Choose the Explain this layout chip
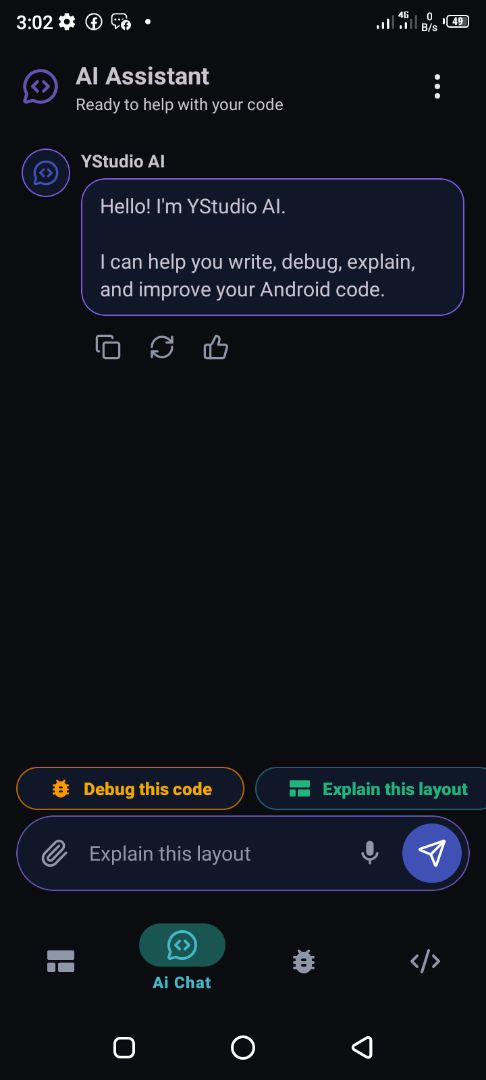The height and width of the screenshot is (1080, 486). coord(371,789)
